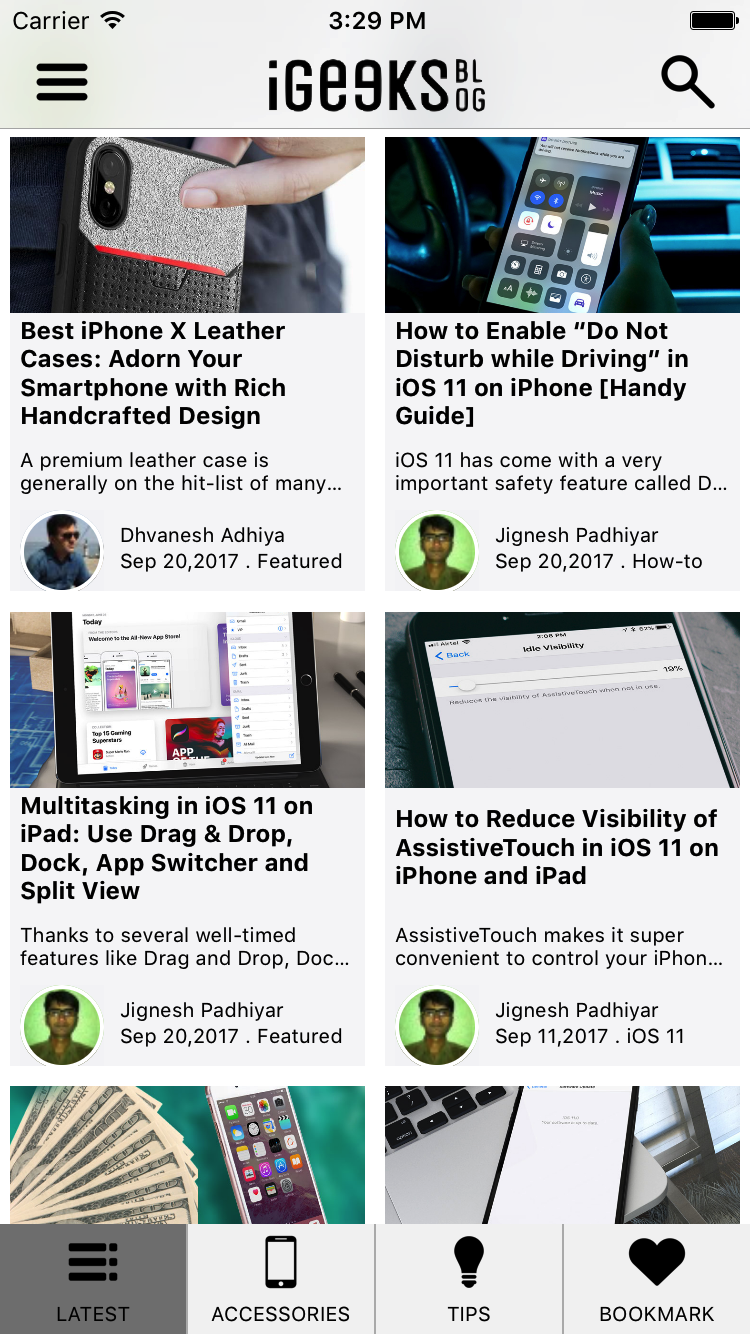Open the article with dollar bills image
750x1334 pixels.
pyautogui.click(x=187, y=1155)
